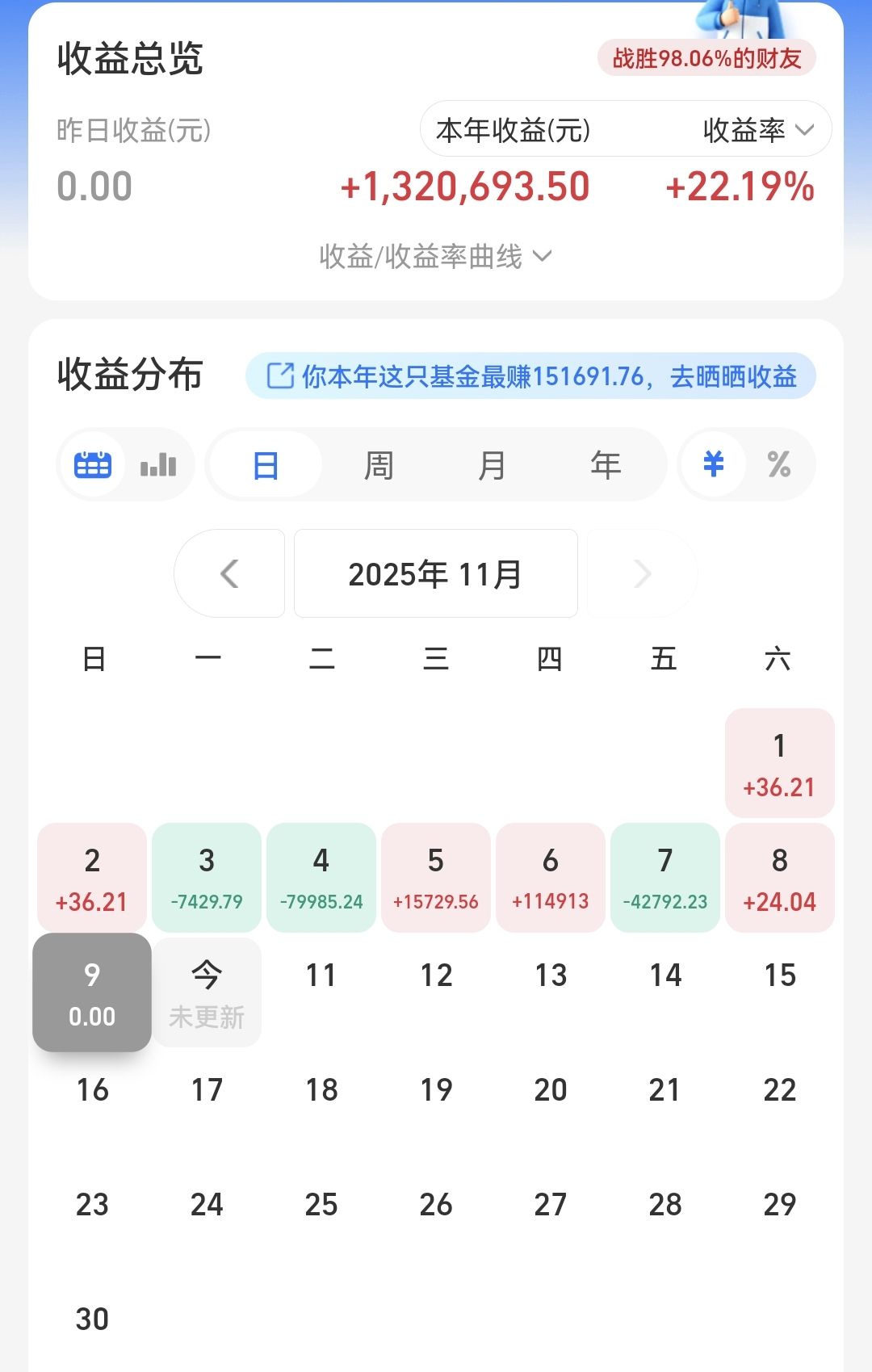This screenshot has height=1372, width=872.
Task: Select the 日 daily tab
Action: pos(265,464)
